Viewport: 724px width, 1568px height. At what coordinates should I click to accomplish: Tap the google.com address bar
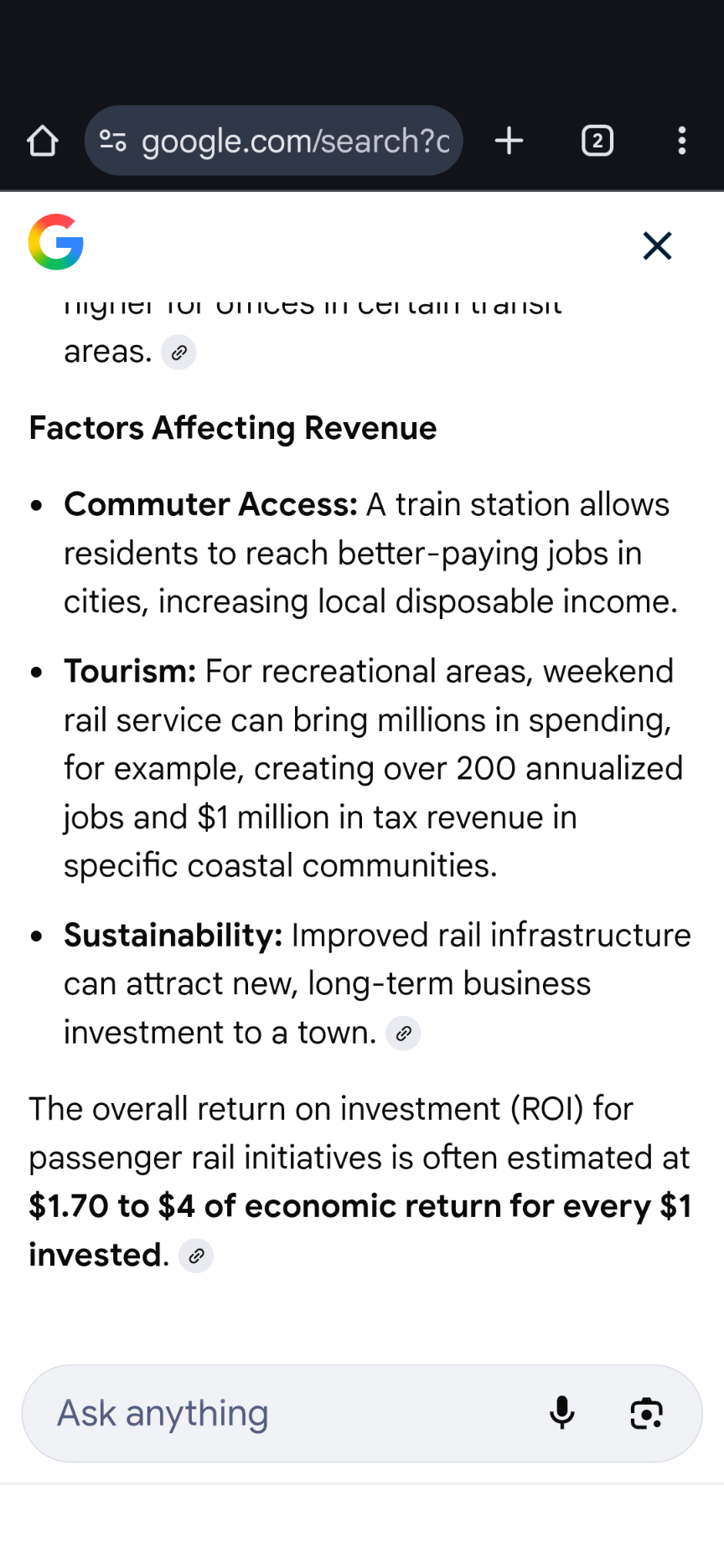coord(295,141)
